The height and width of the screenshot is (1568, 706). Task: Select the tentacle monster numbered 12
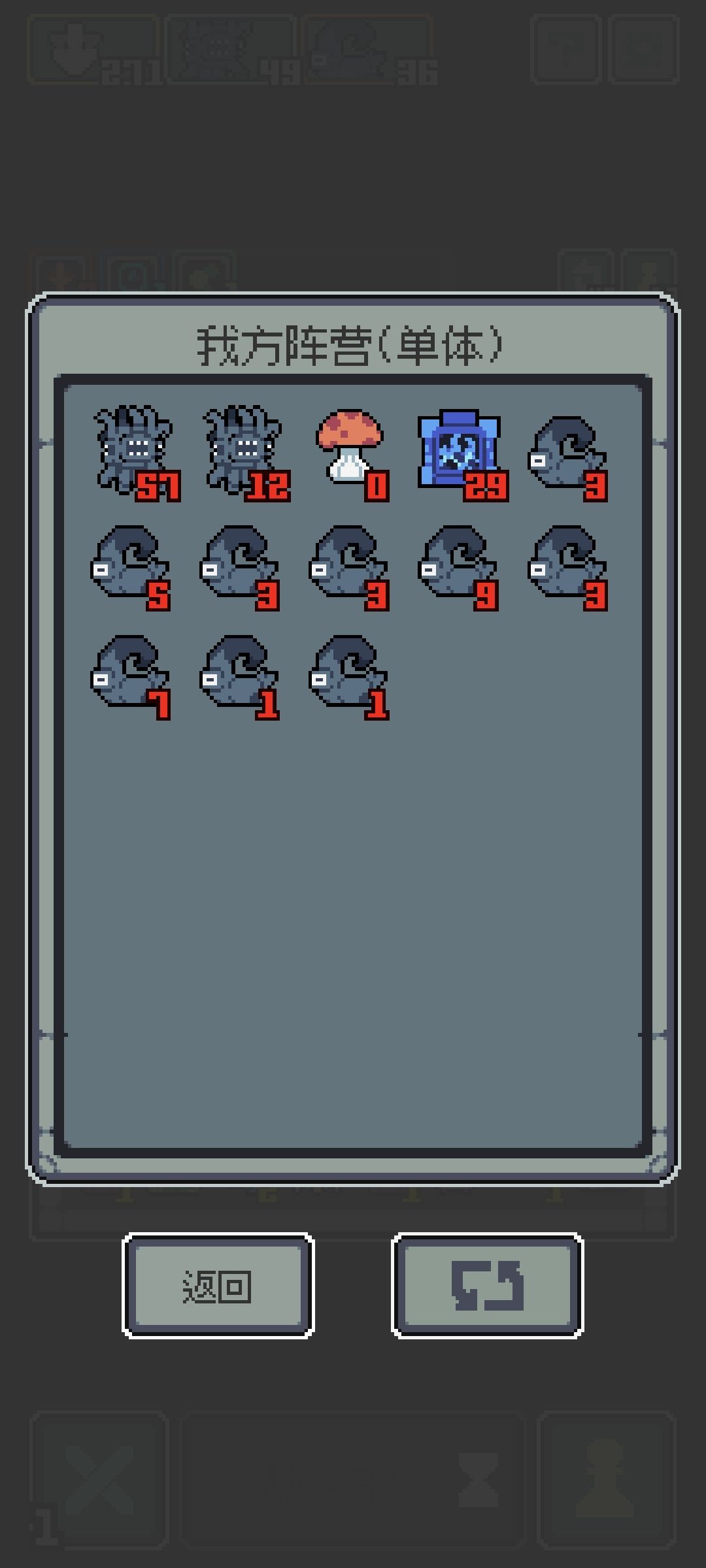pos(246,453)
